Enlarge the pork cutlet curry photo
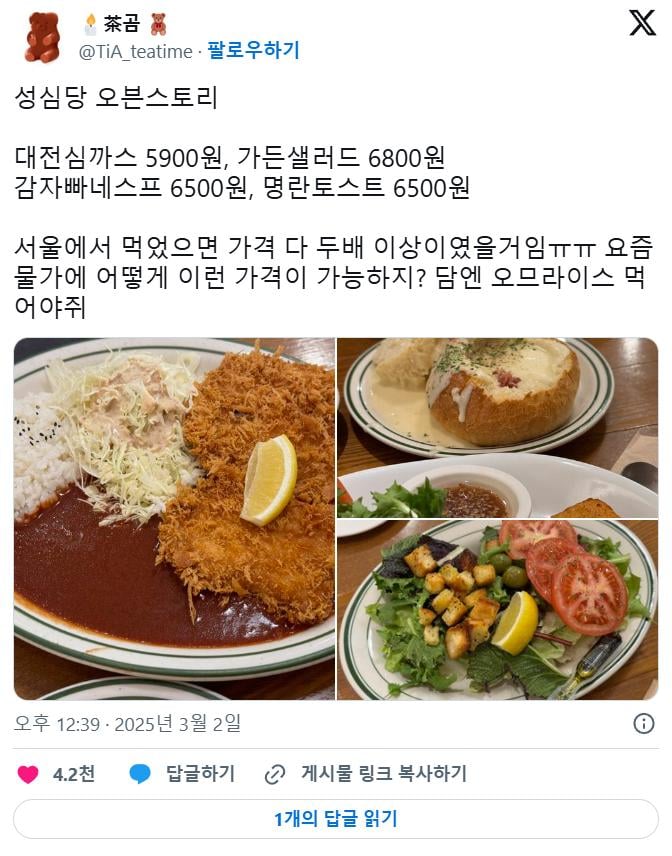672x856 pixels. click(x=174, y=518)
